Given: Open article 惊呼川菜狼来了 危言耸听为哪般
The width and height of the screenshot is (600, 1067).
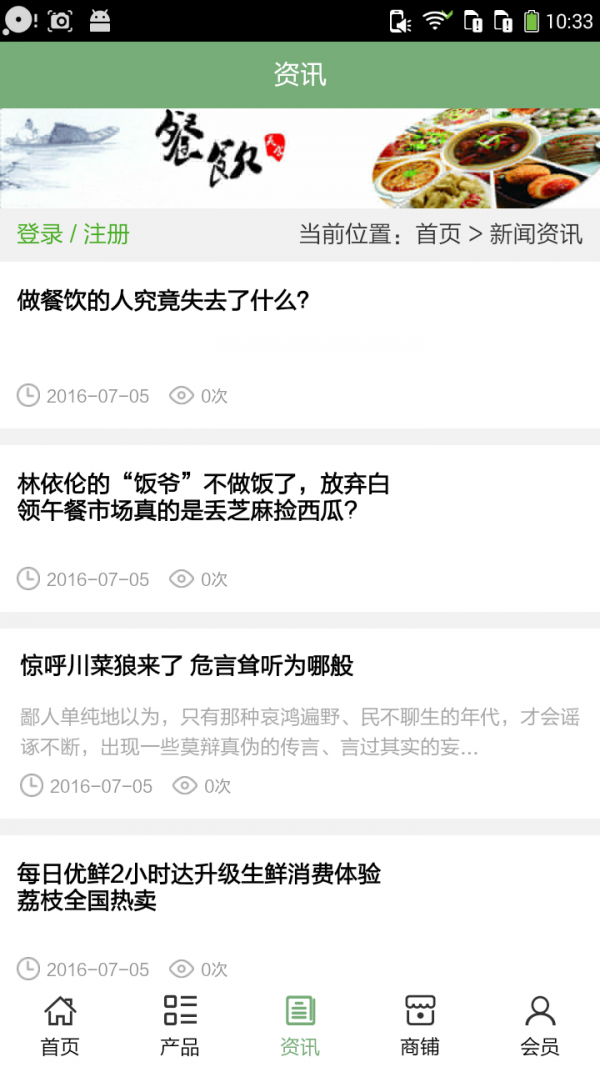Looking at the screenshot, I should (187, 666).
